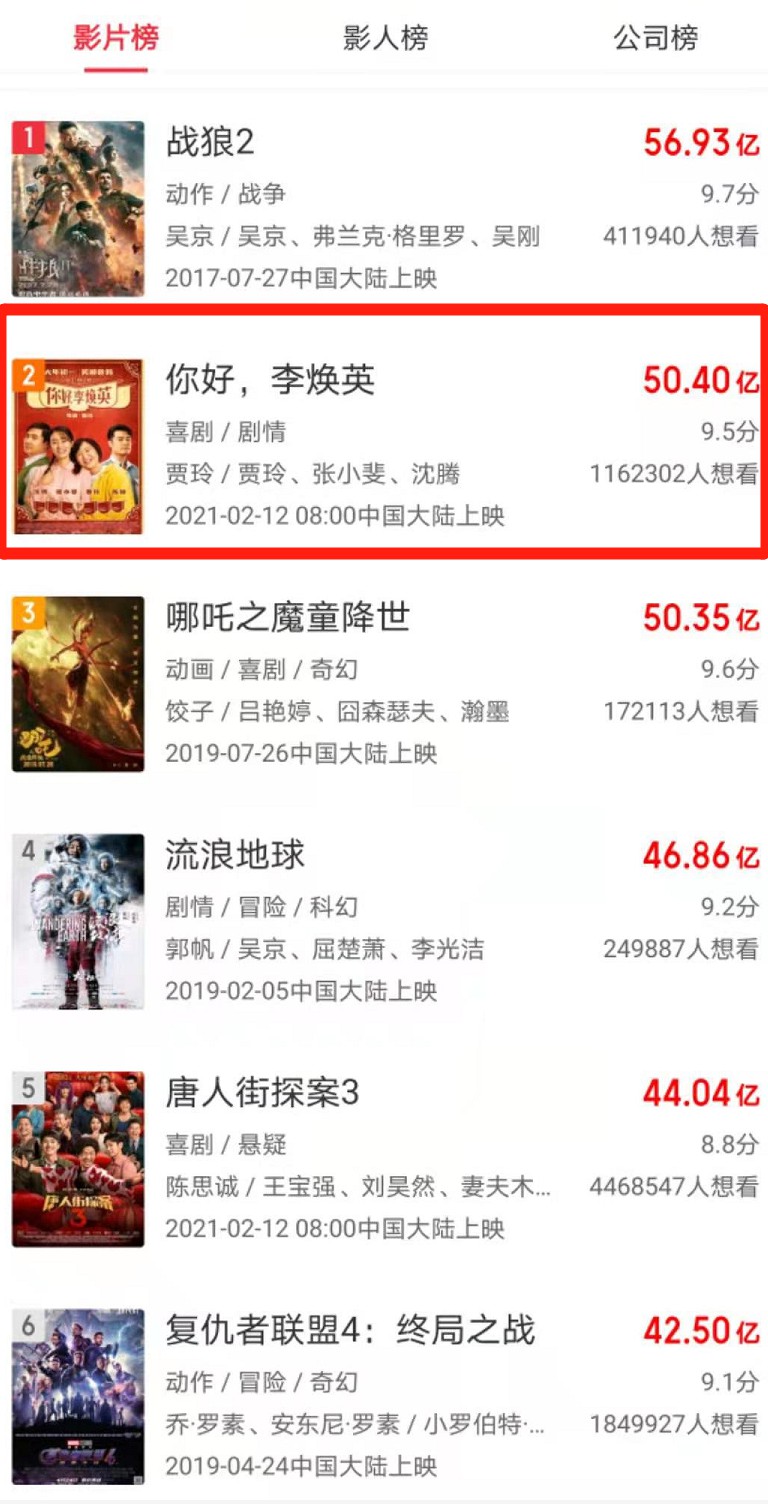
Task: Open the 流浪地球 movie detail page
Action: (234, 857)
